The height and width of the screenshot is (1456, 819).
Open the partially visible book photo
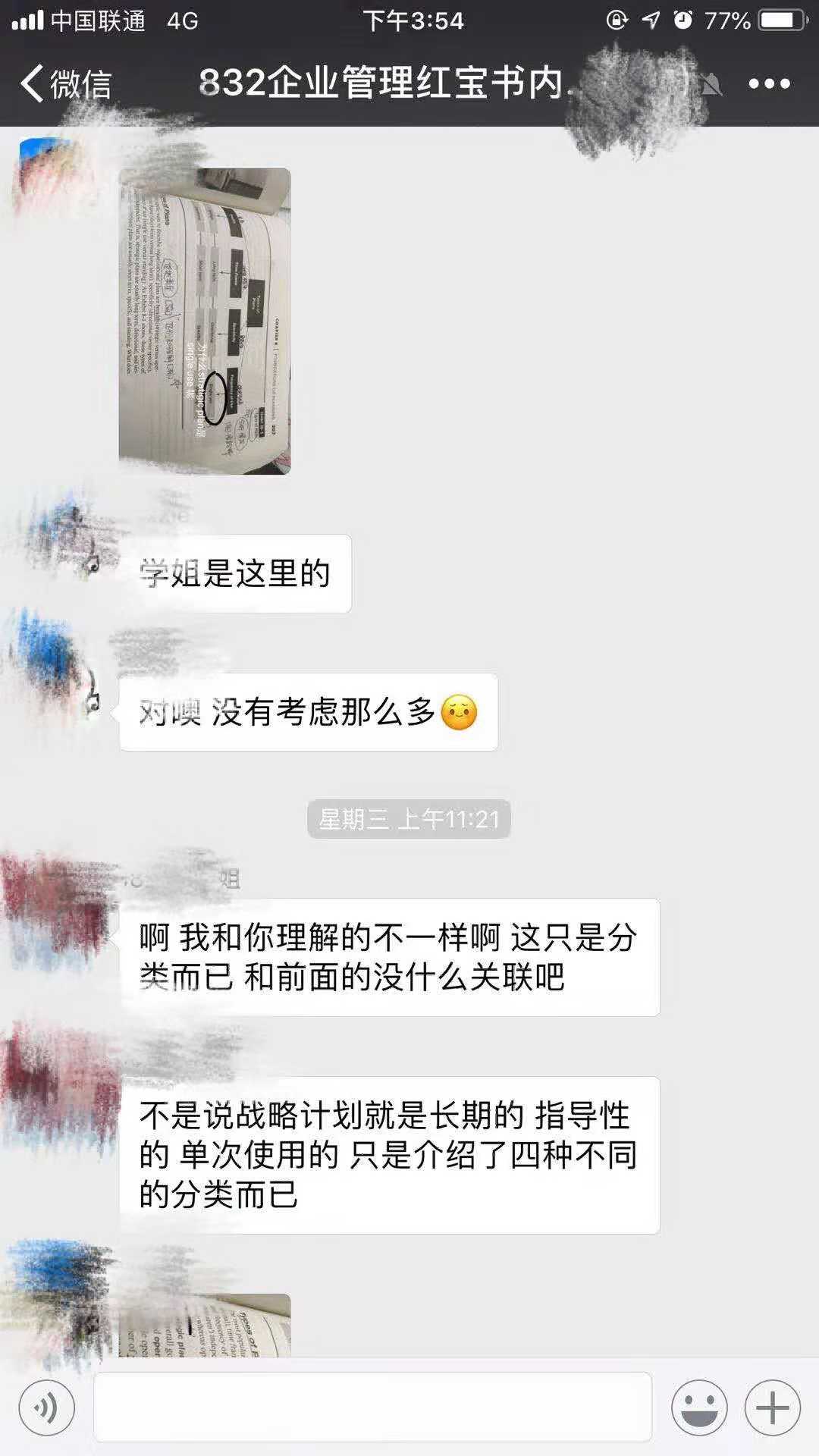pyautogui.click(x=205, y=1326)
